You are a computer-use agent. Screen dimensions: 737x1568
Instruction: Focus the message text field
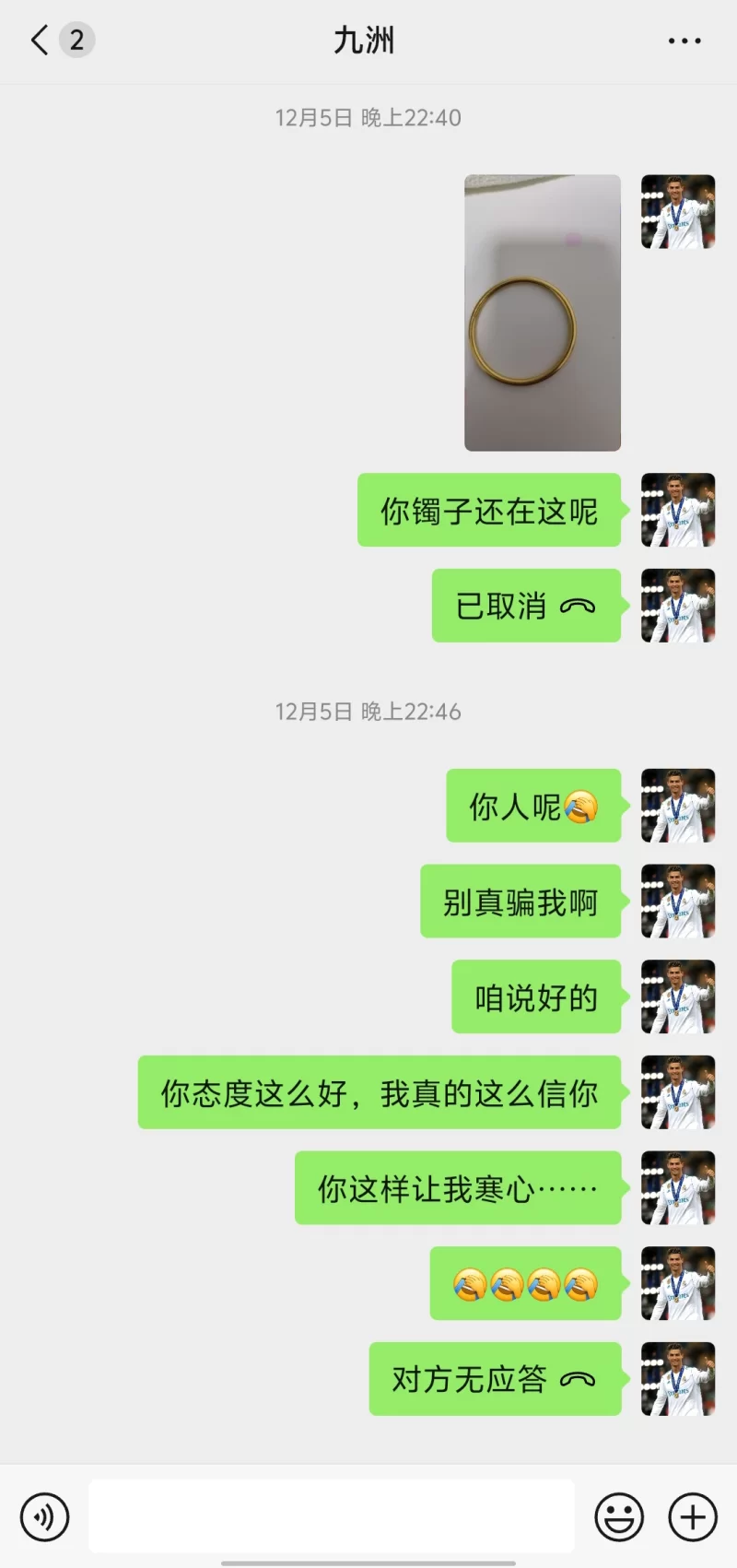coord(332,1516)
